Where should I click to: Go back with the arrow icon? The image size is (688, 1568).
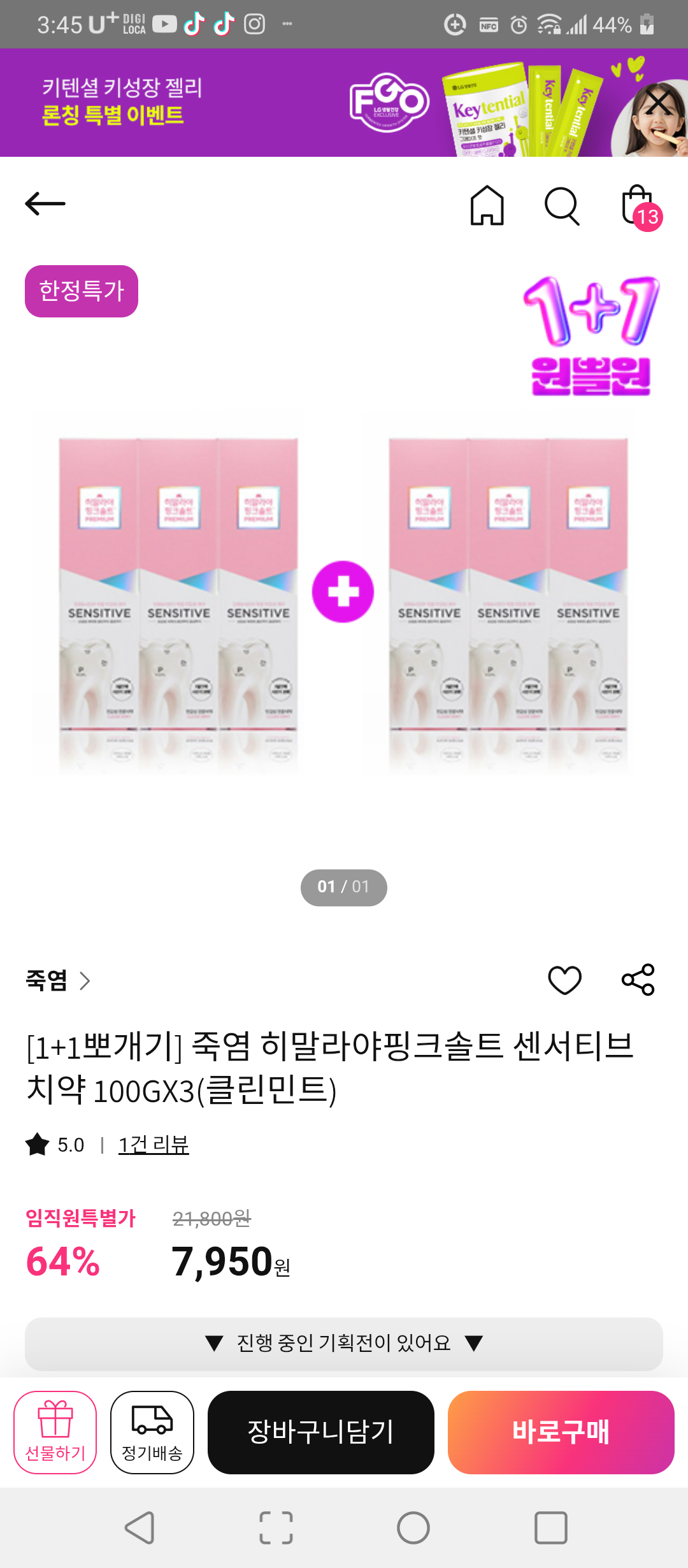(45, 204)
